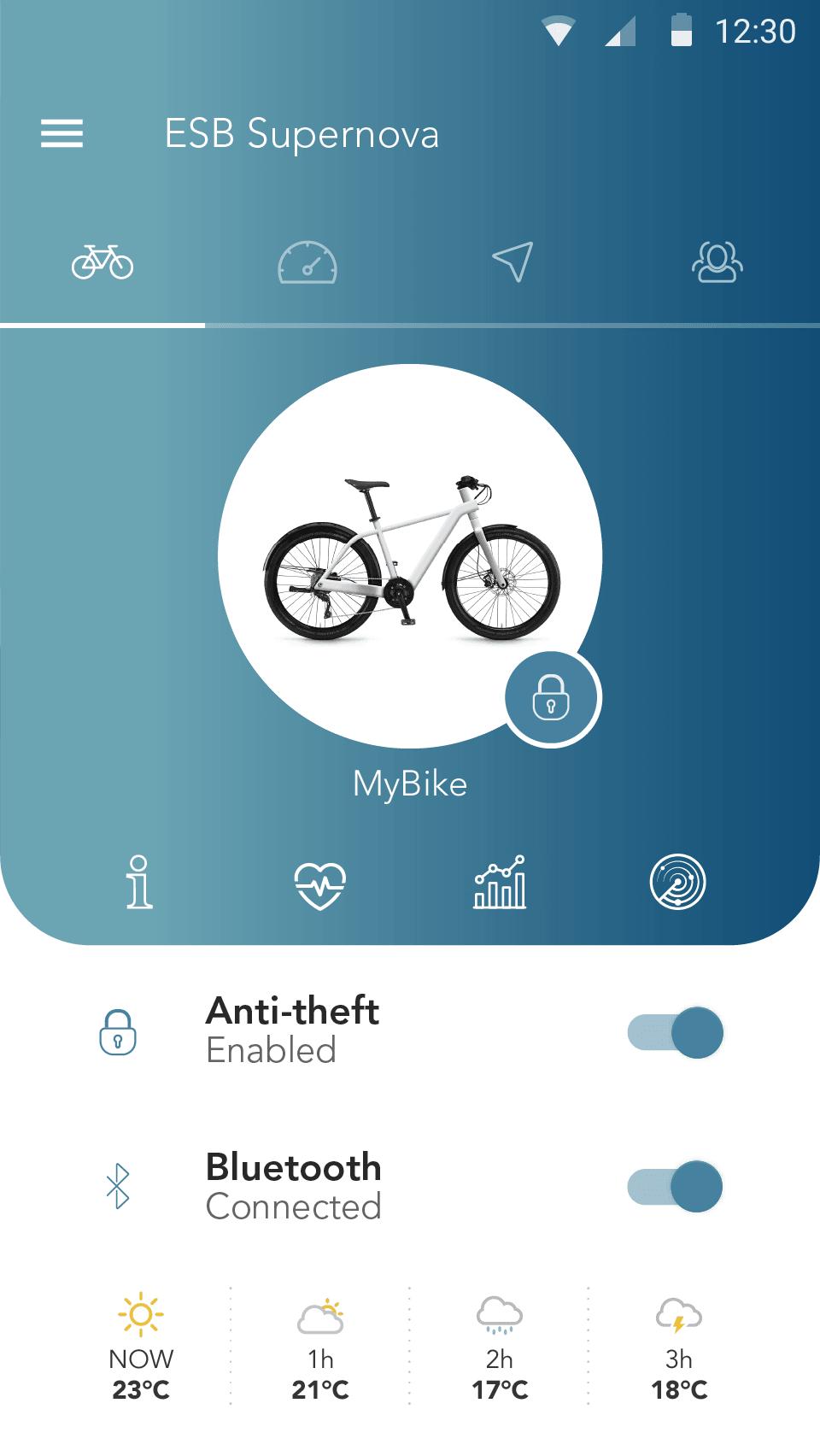Disable the Anti-theft switch

(676, 1032)
